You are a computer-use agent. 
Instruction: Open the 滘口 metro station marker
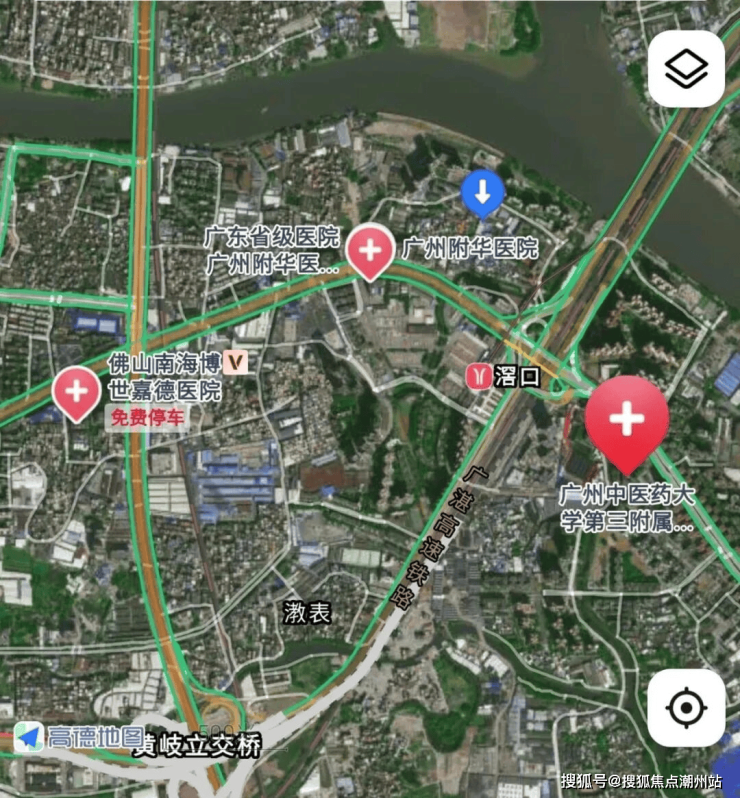coord(480,376)
